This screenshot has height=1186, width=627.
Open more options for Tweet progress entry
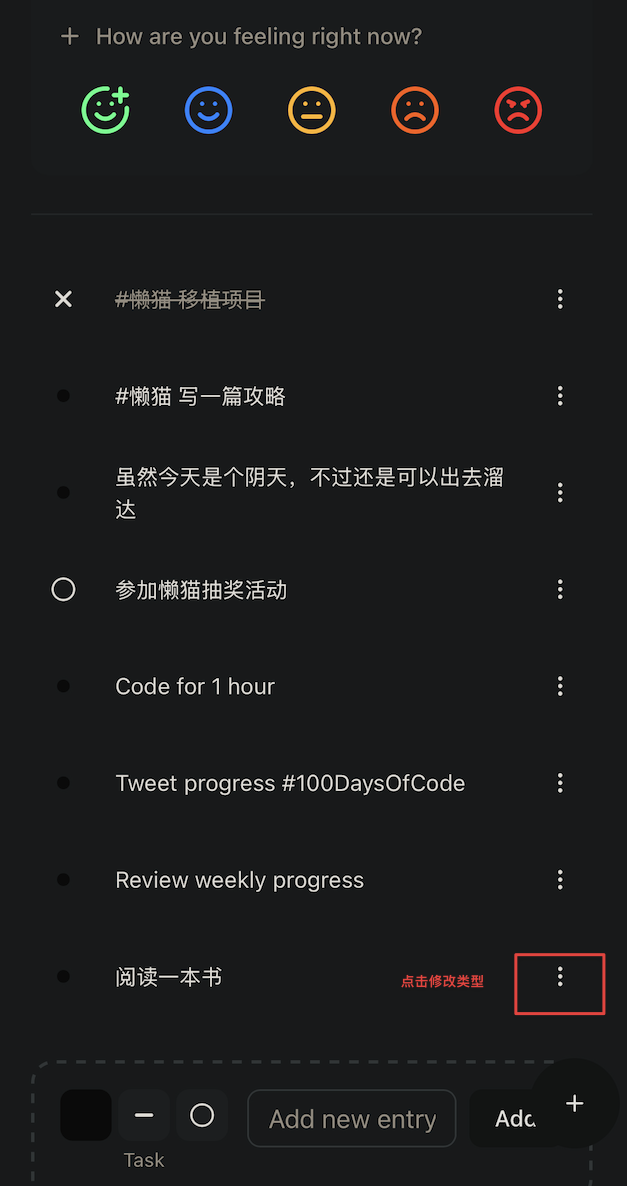[560, 783]
